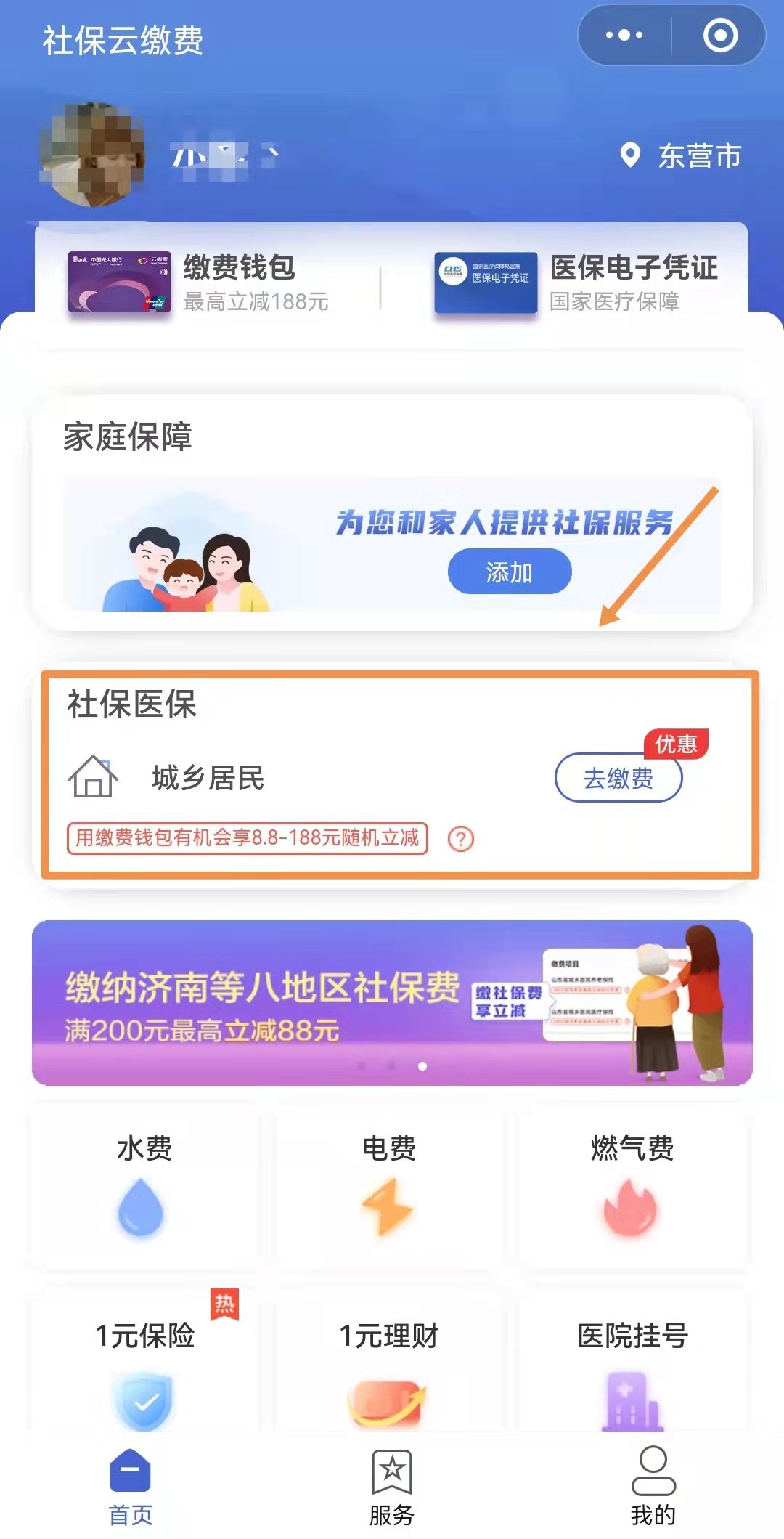Open the 缴纳济南等八地区社保费 banner
This screenshot has height=1539, width=784.
(x=392, y=1002)
